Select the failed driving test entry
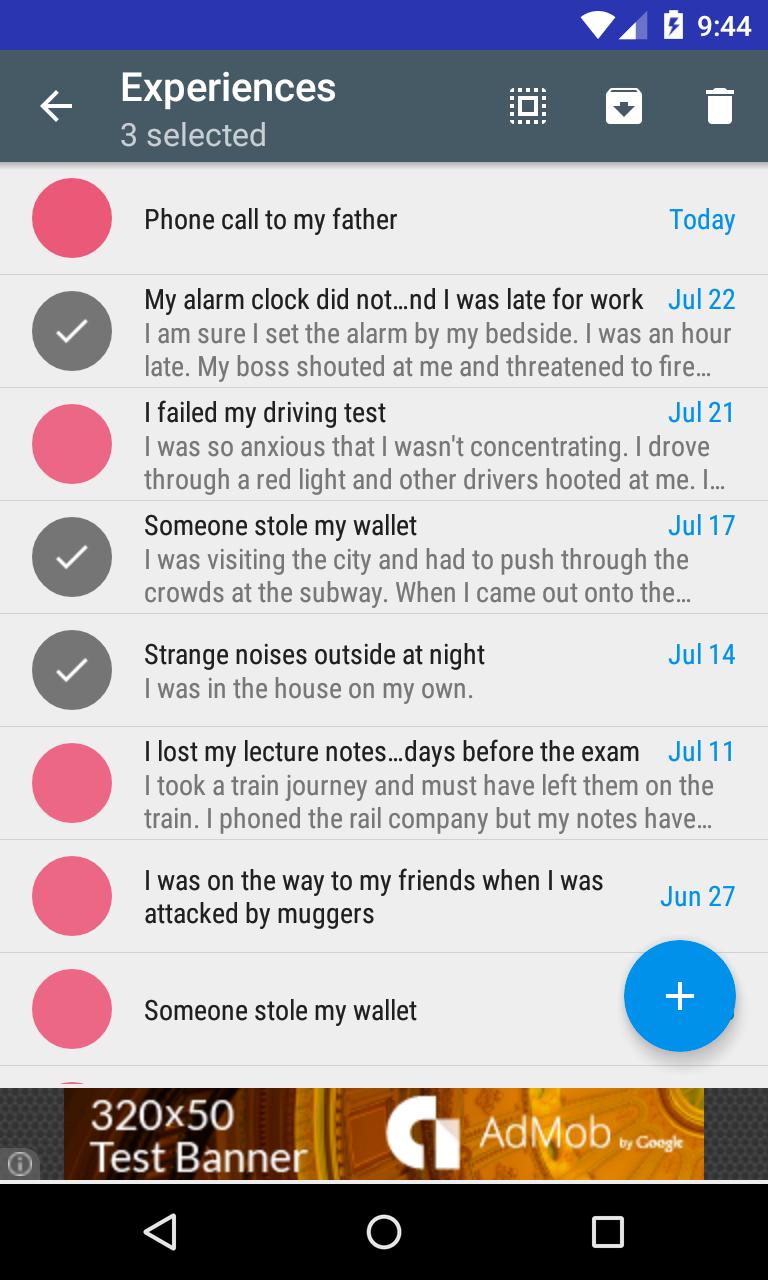 [72, 444]
